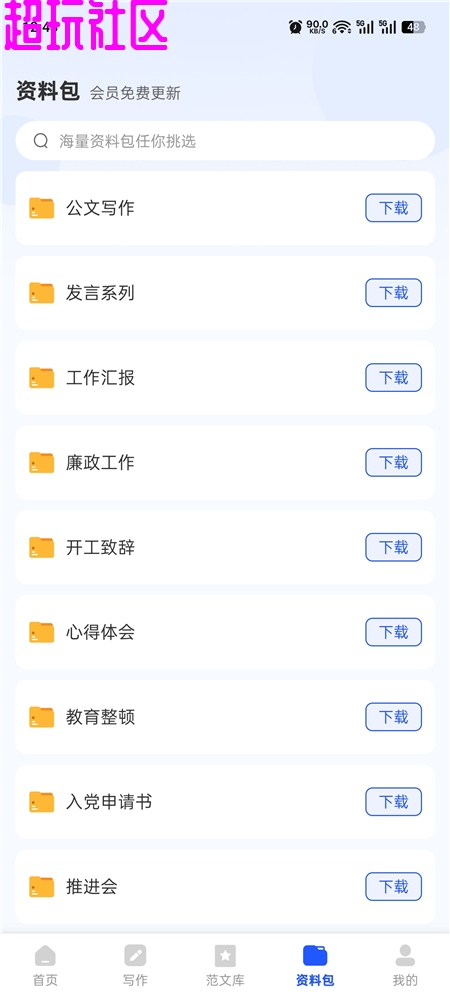Tap 下载 next to 开工致辞
Viewport: 450px width, 1005px height.
click(394, 547)
